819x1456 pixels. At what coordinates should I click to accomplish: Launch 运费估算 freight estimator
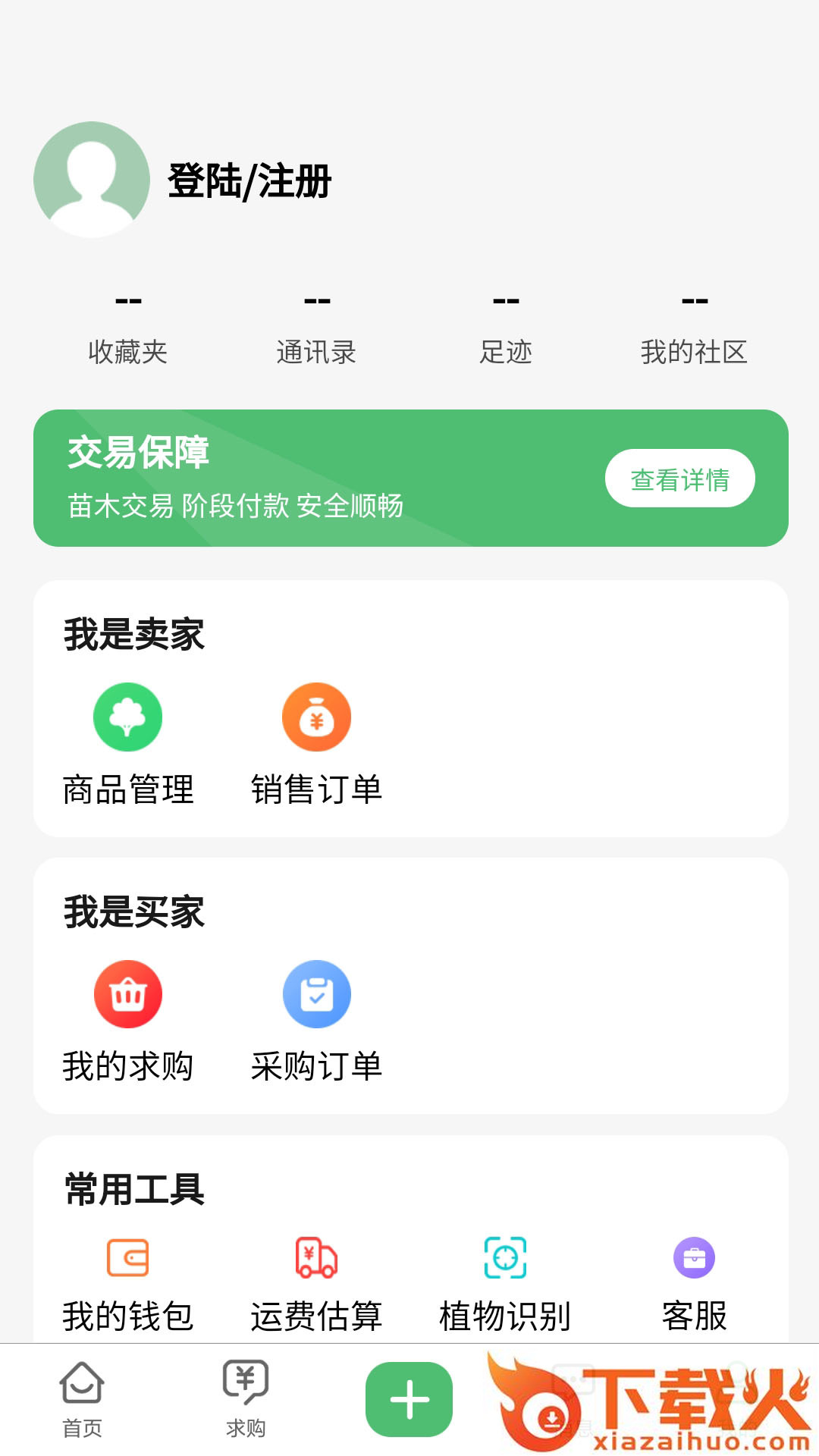click(x=316, y=1285)
